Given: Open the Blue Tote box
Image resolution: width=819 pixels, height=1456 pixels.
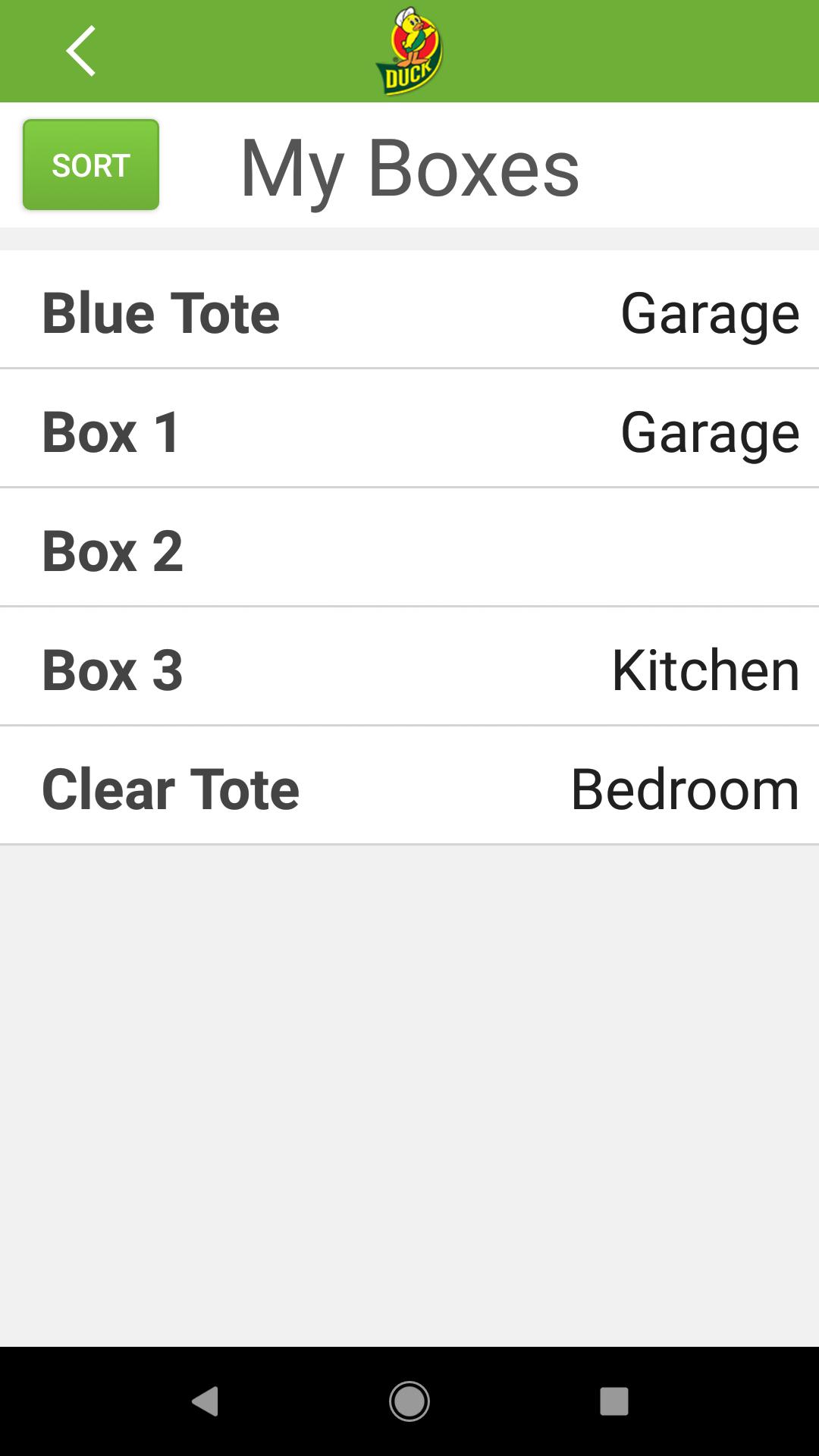Looking at the screenshot, I should tap(409, 312).
